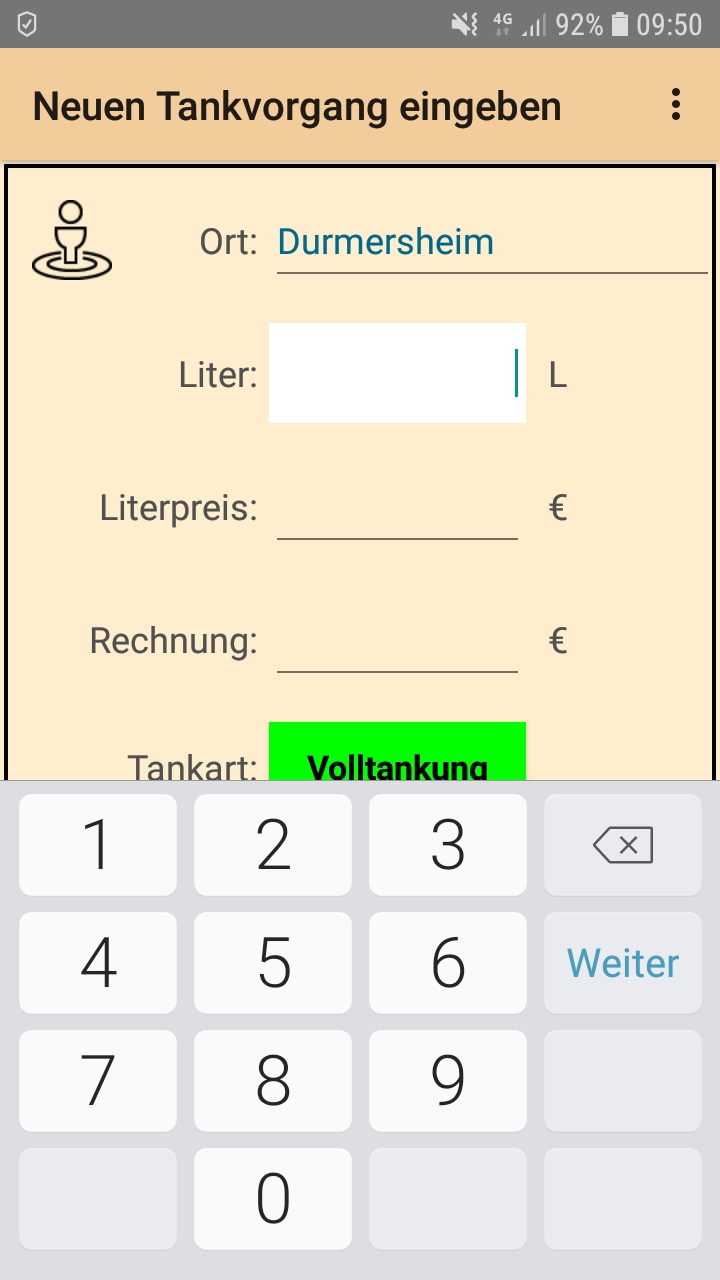Screen dimensions: 720x1280
Task: Tap the shield icon in the status bar
Action: click(28, 24)
